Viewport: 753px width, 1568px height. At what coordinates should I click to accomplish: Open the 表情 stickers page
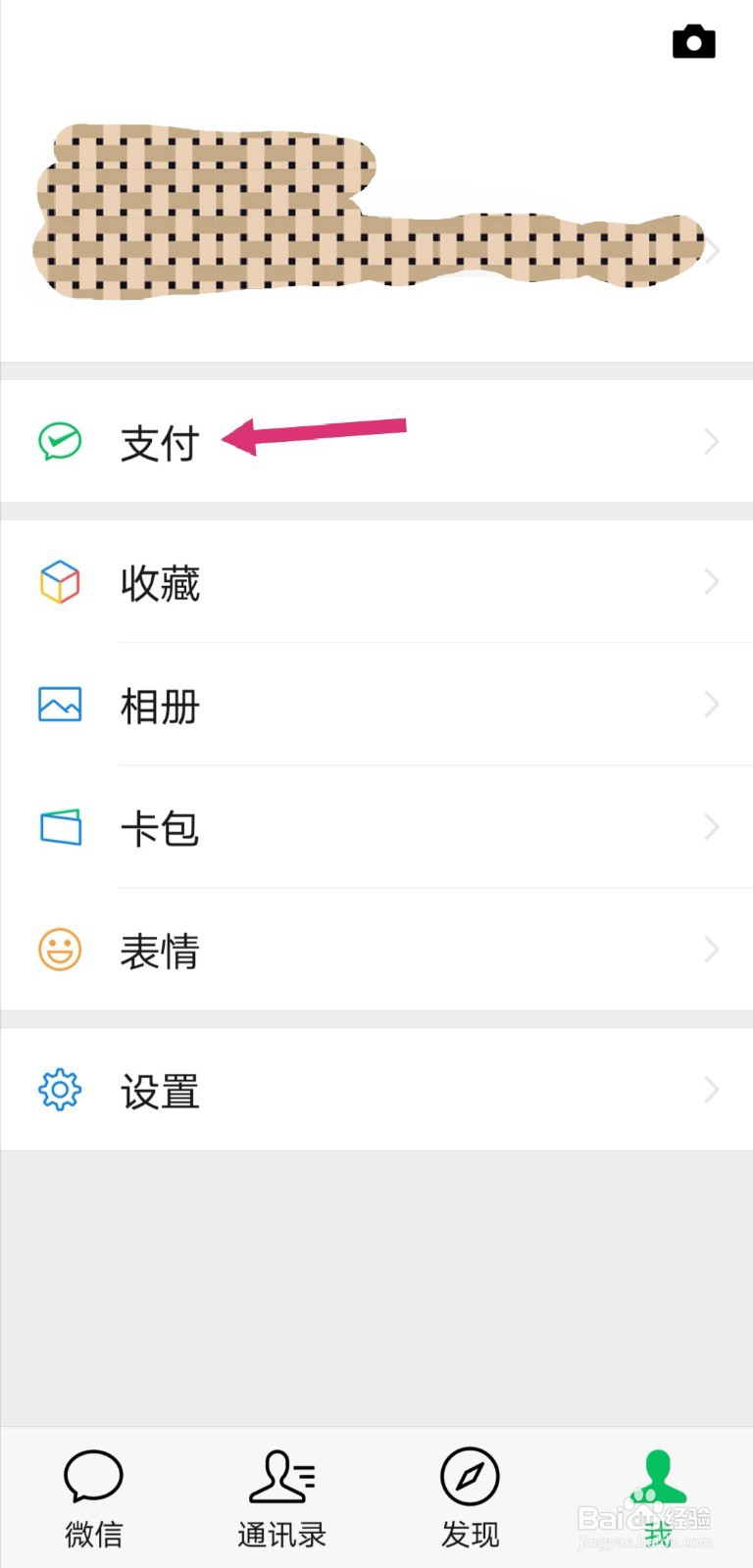point(160,950)
